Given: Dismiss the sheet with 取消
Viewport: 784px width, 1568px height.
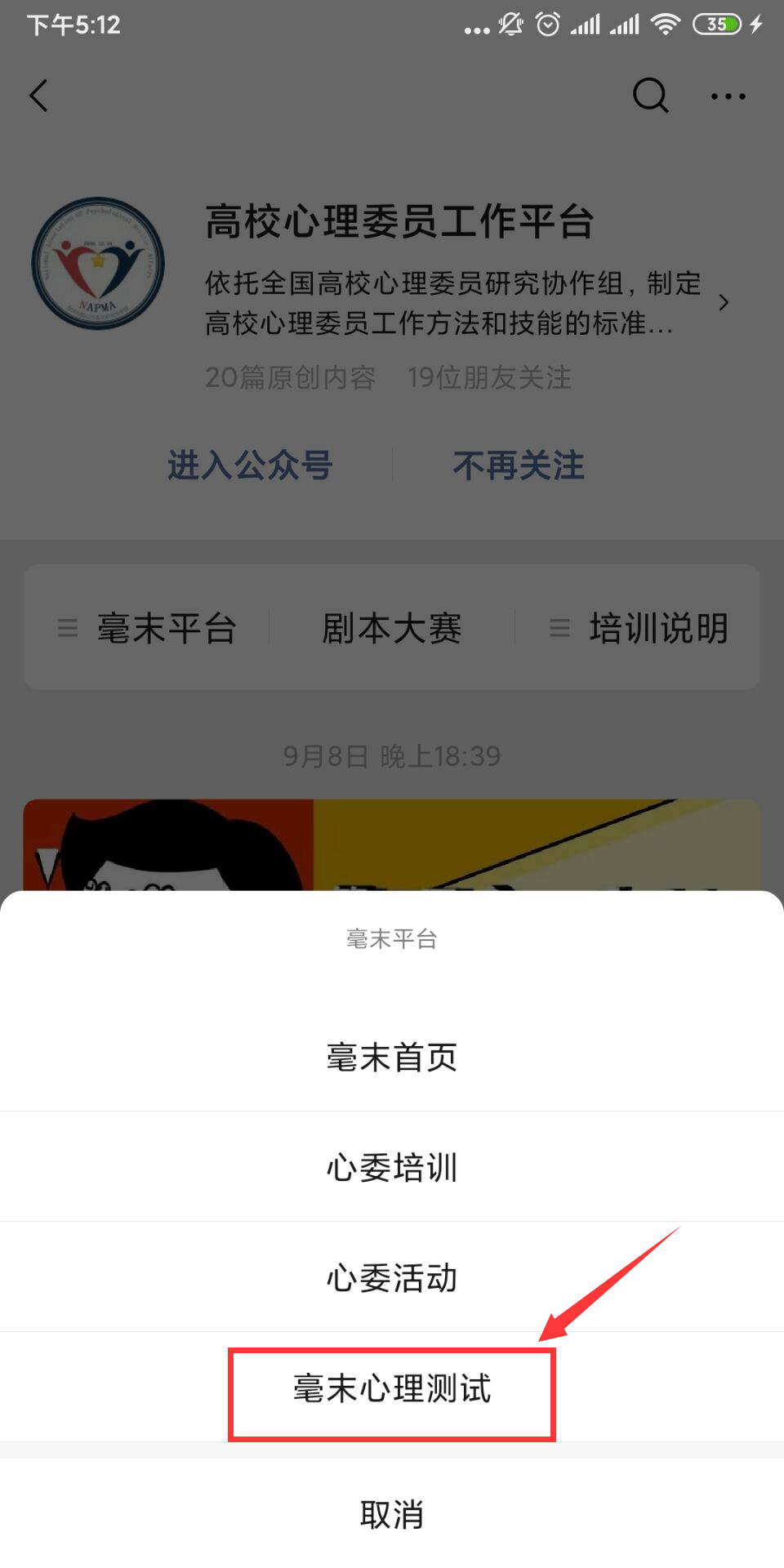Looking at the screenshot, I should 392,1514.
